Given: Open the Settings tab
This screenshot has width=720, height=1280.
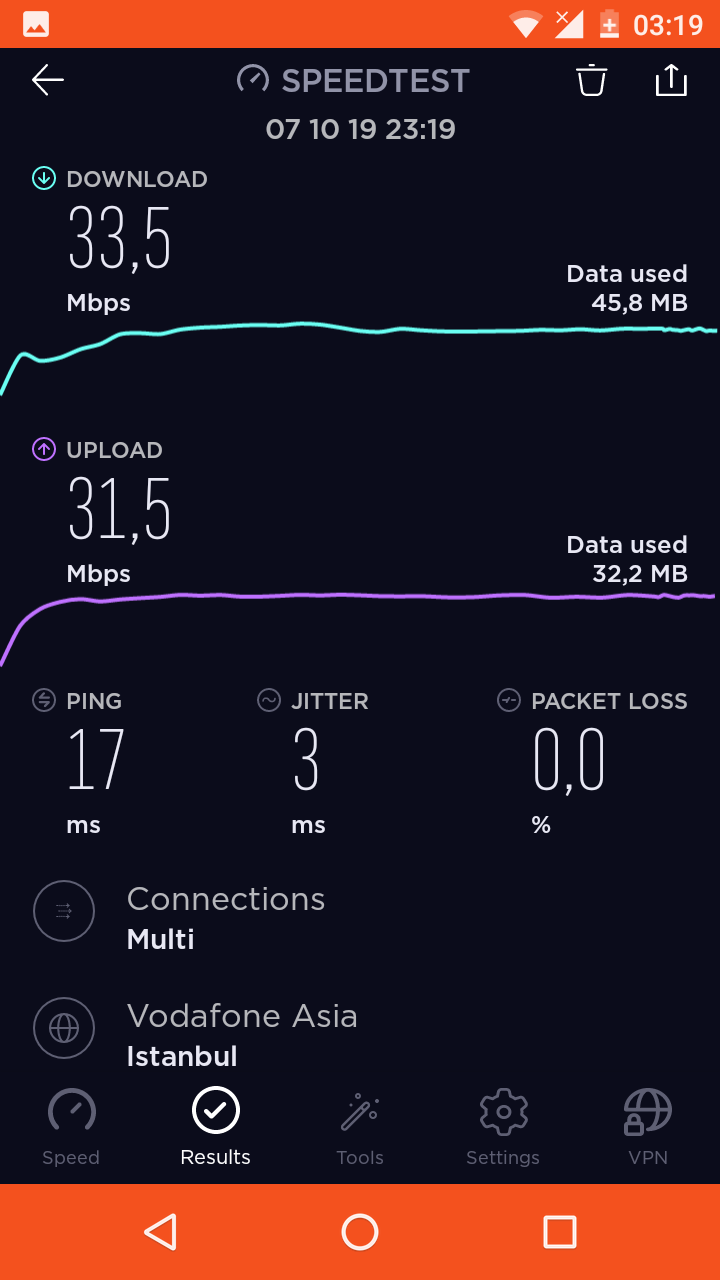Looking at the screenshot, I should 503,1127.
